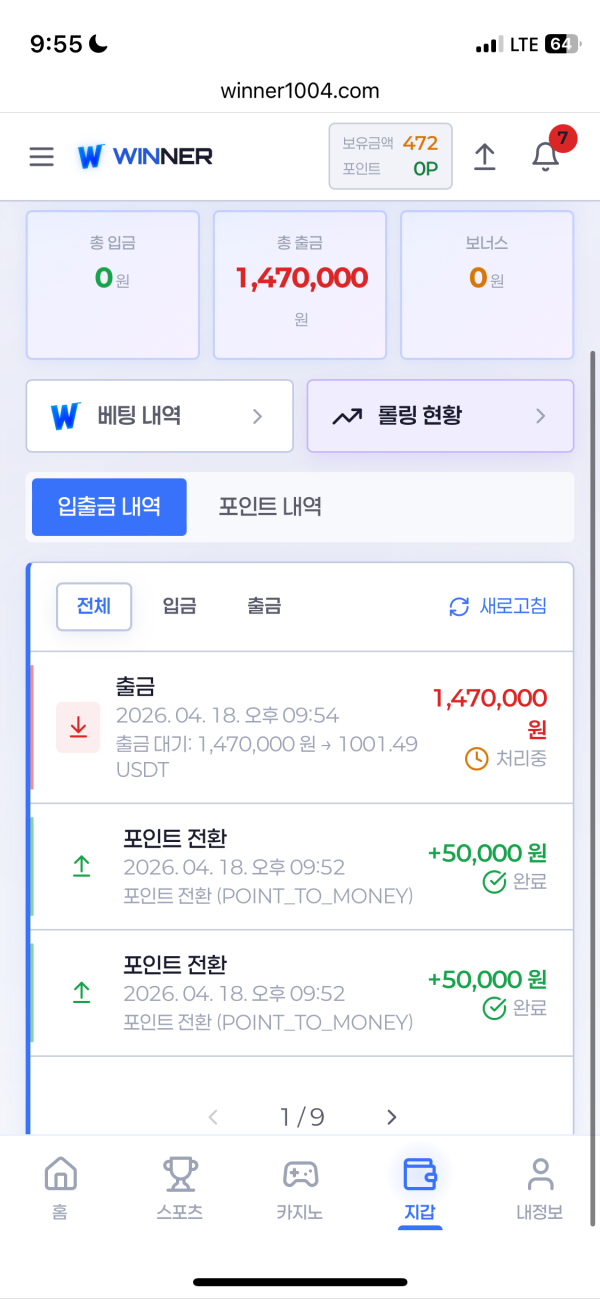The height and width of the screenshot is (1299, 600).
Task: Filter by 출금 withdrawals
Action: pos(264,606)
